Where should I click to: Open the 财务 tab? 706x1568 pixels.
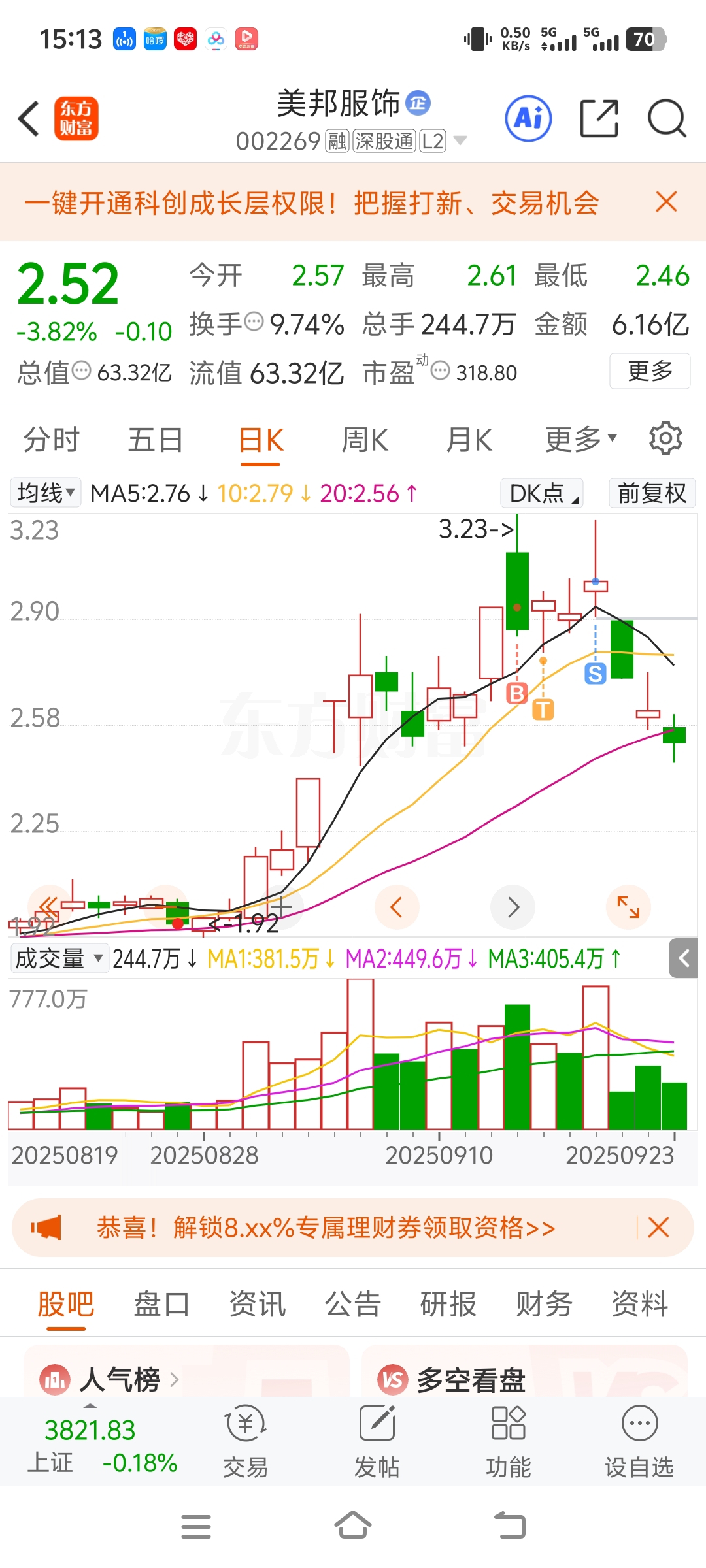(544, 1304)
